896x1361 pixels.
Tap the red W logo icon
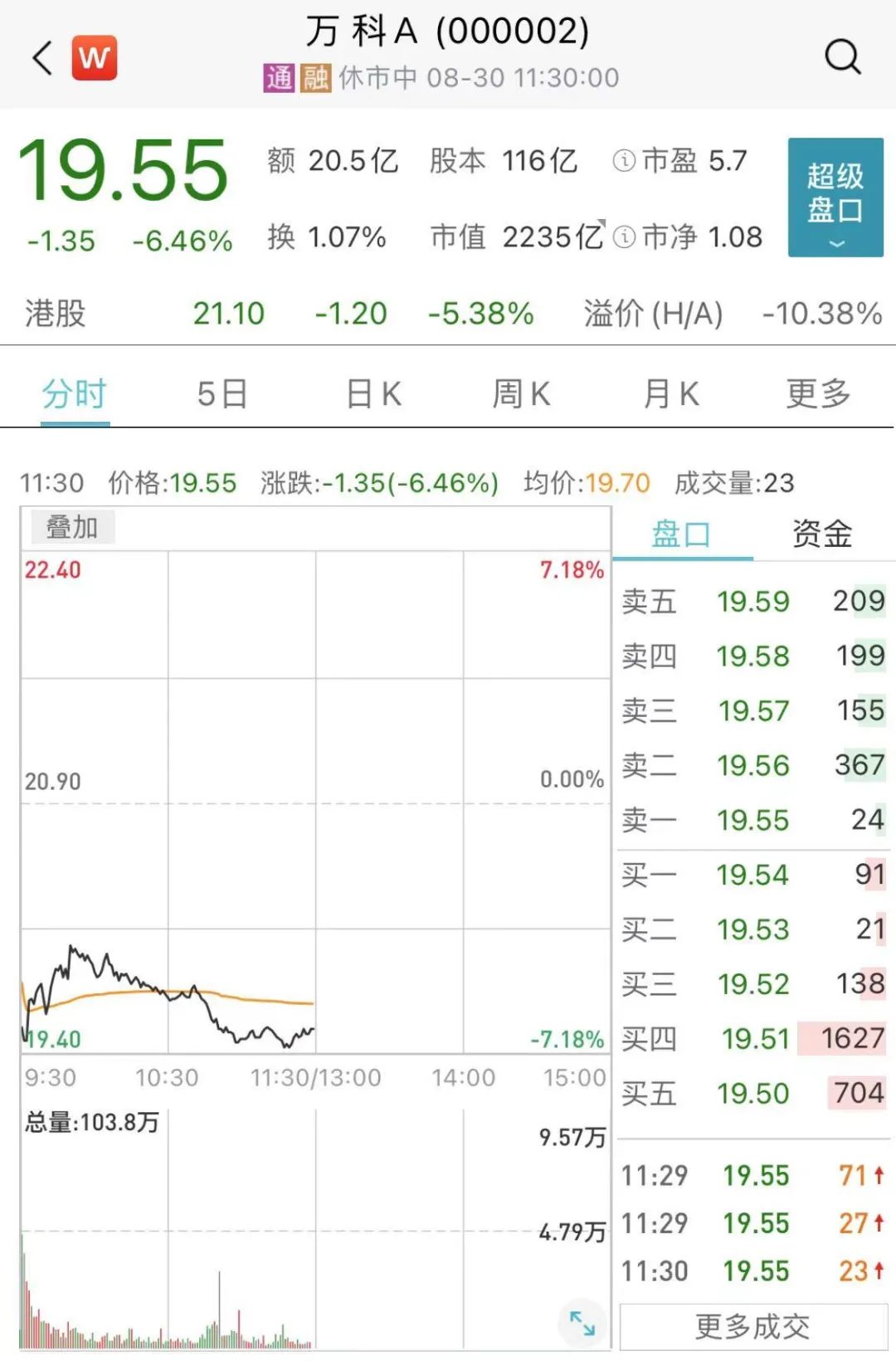[95, 58]
